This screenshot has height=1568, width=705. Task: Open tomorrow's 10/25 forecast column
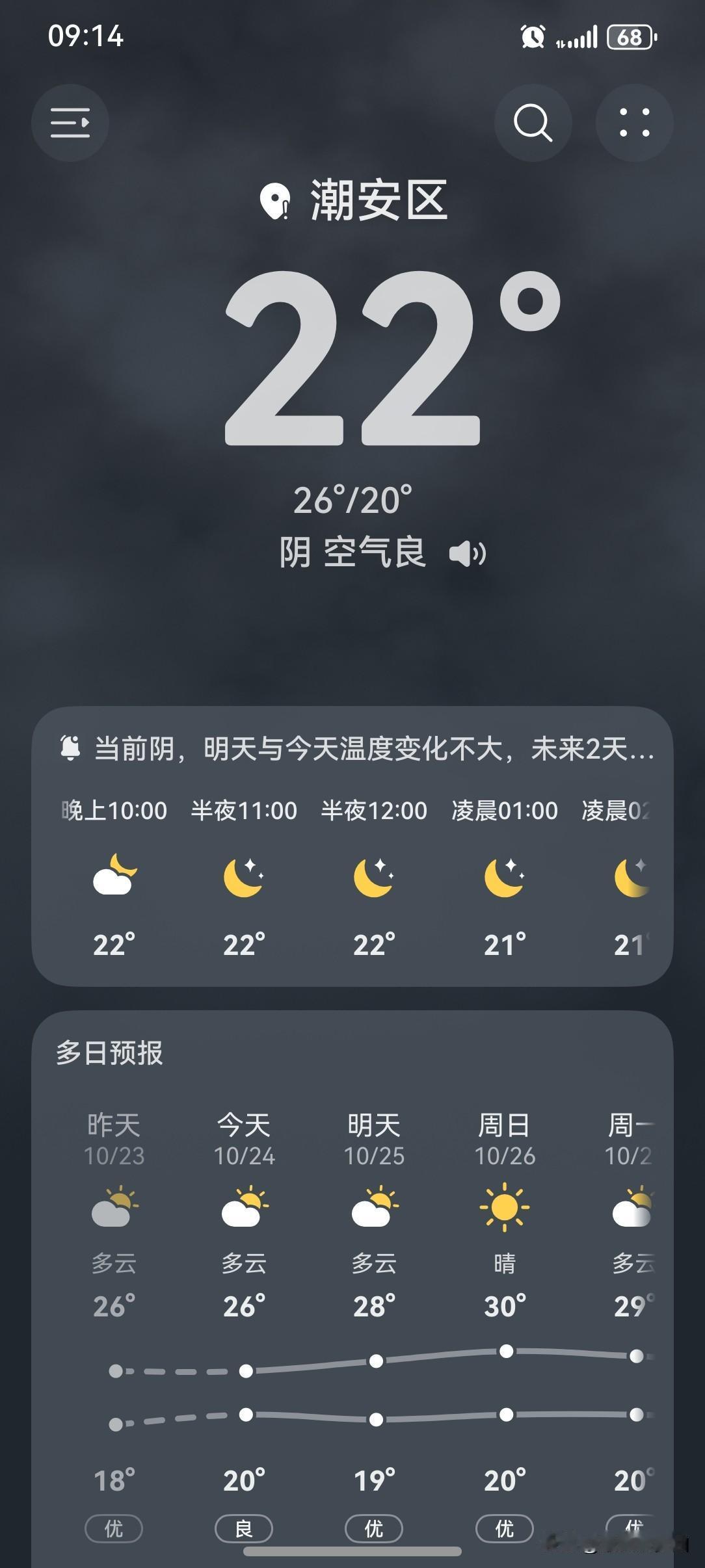click(x=375, y=1235)
